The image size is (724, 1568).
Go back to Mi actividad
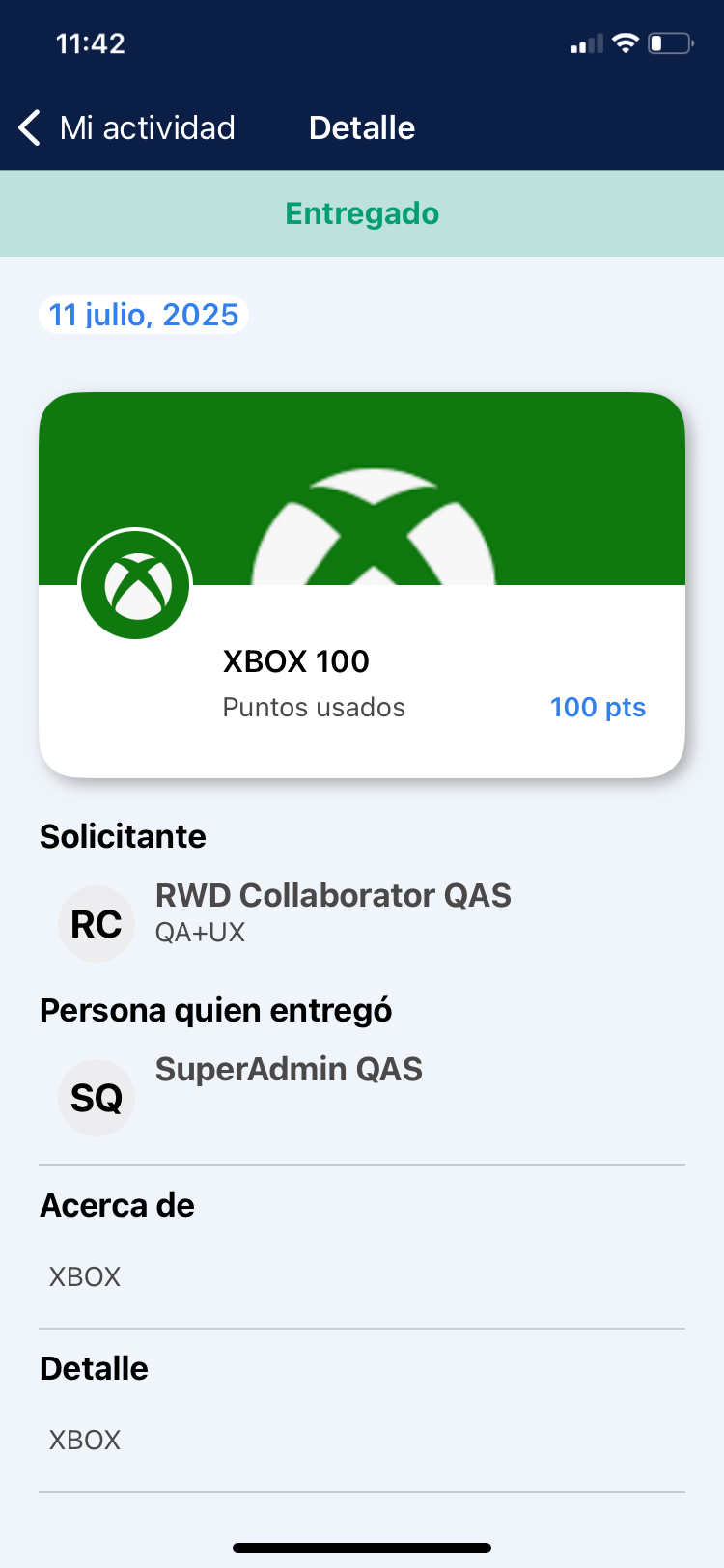pyautogui.click(x=125, y=127)
